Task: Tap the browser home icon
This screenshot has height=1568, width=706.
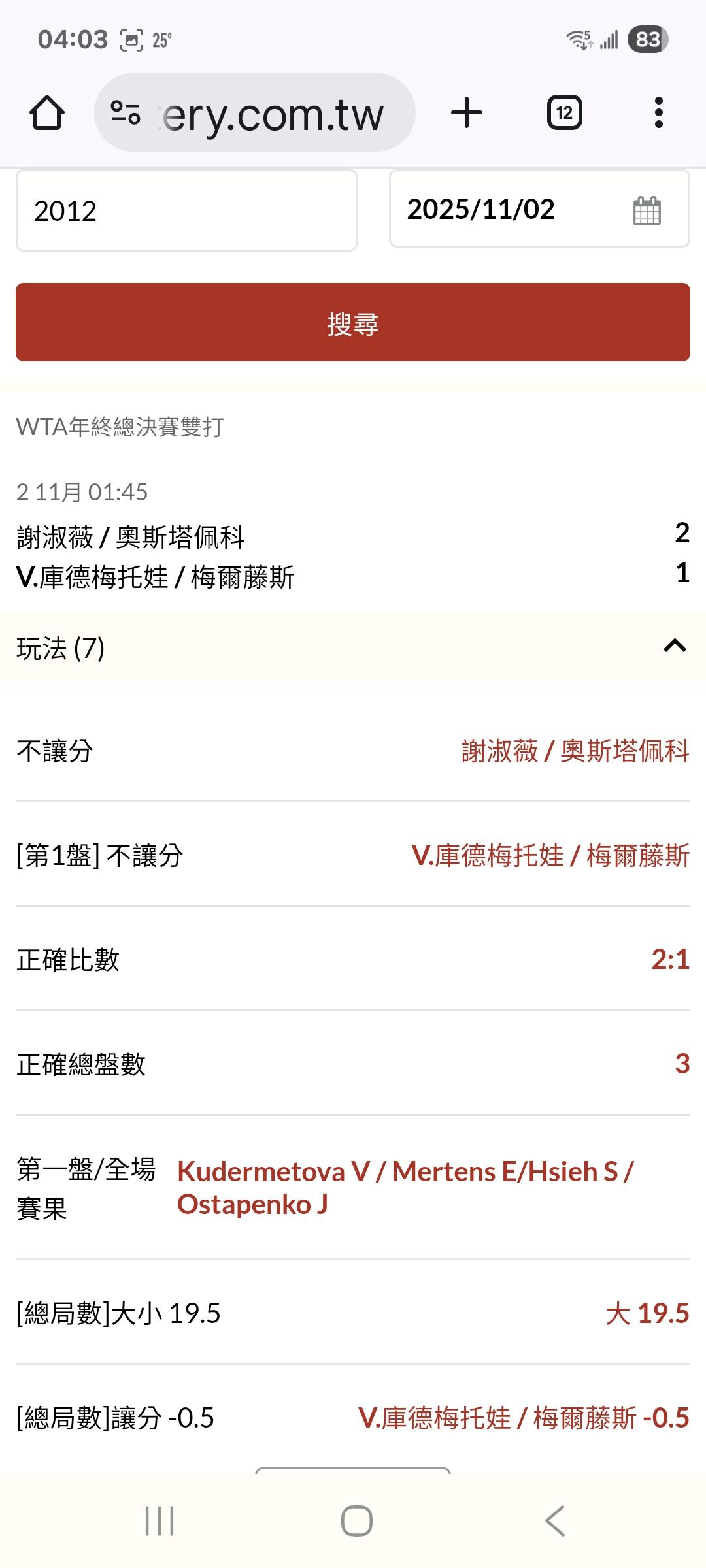Action: (47, 113)
